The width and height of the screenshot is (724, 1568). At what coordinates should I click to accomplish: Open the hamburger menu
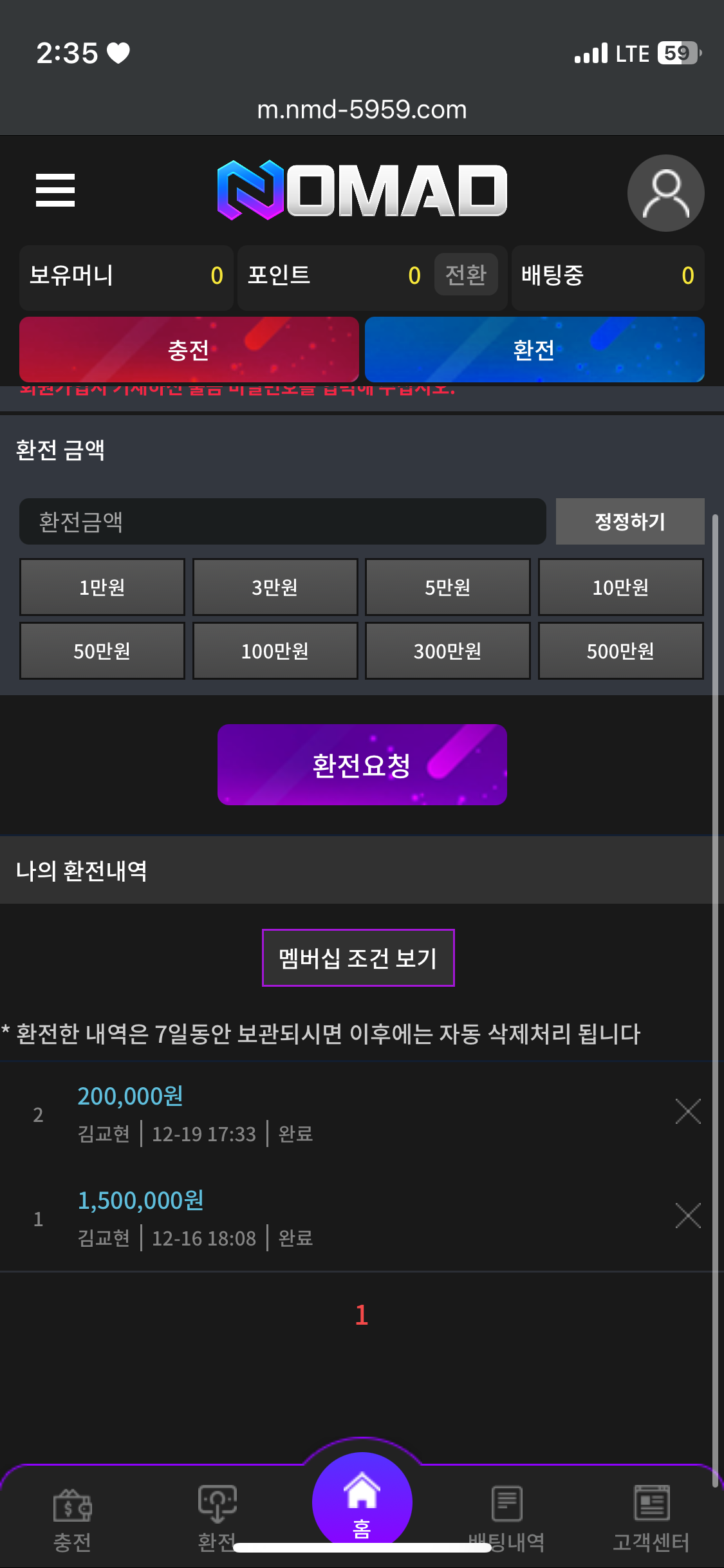point(55,191)
